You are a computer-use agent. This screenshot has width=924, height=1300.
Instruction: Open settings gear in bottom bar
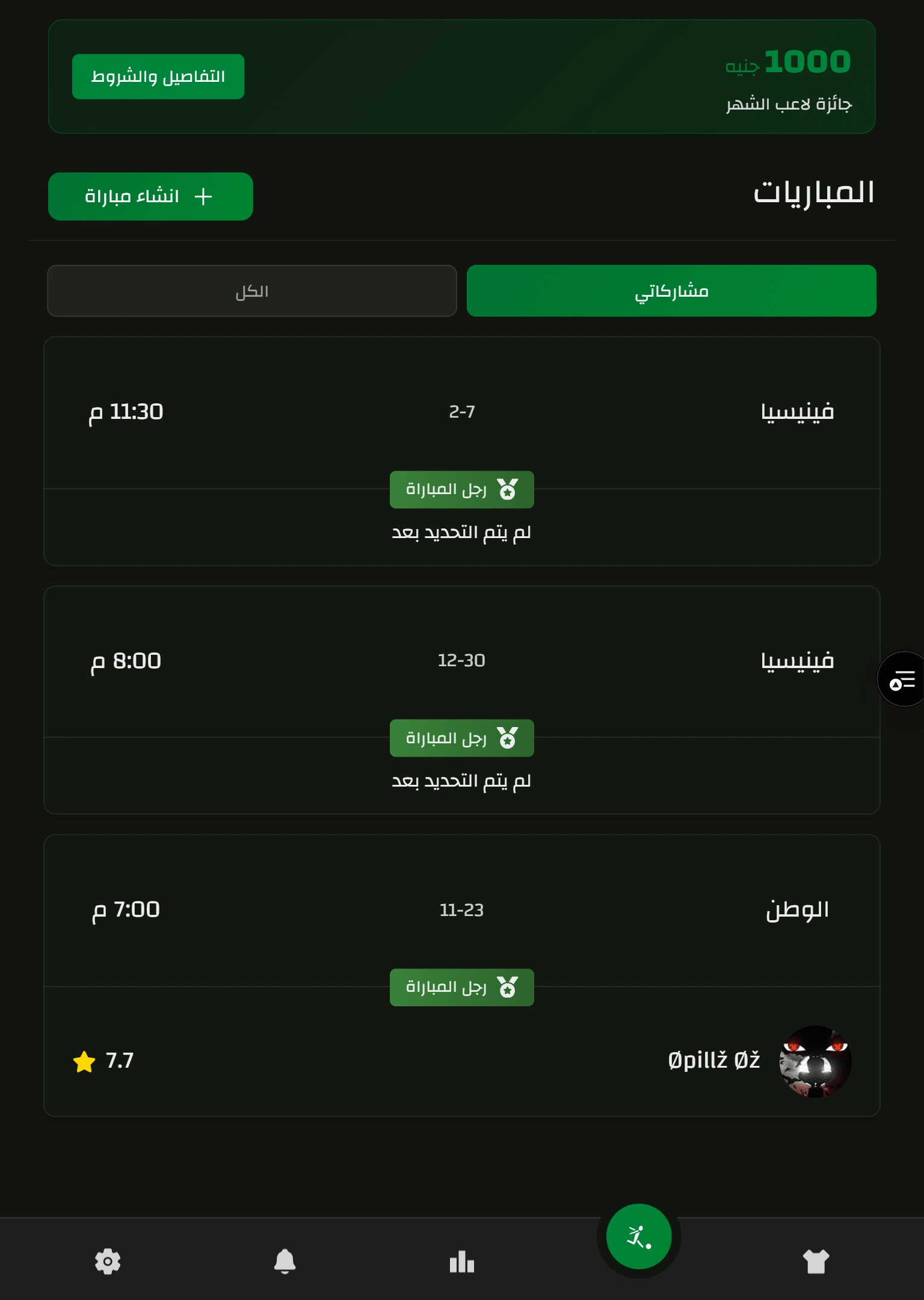click(x=108, y=1261)
